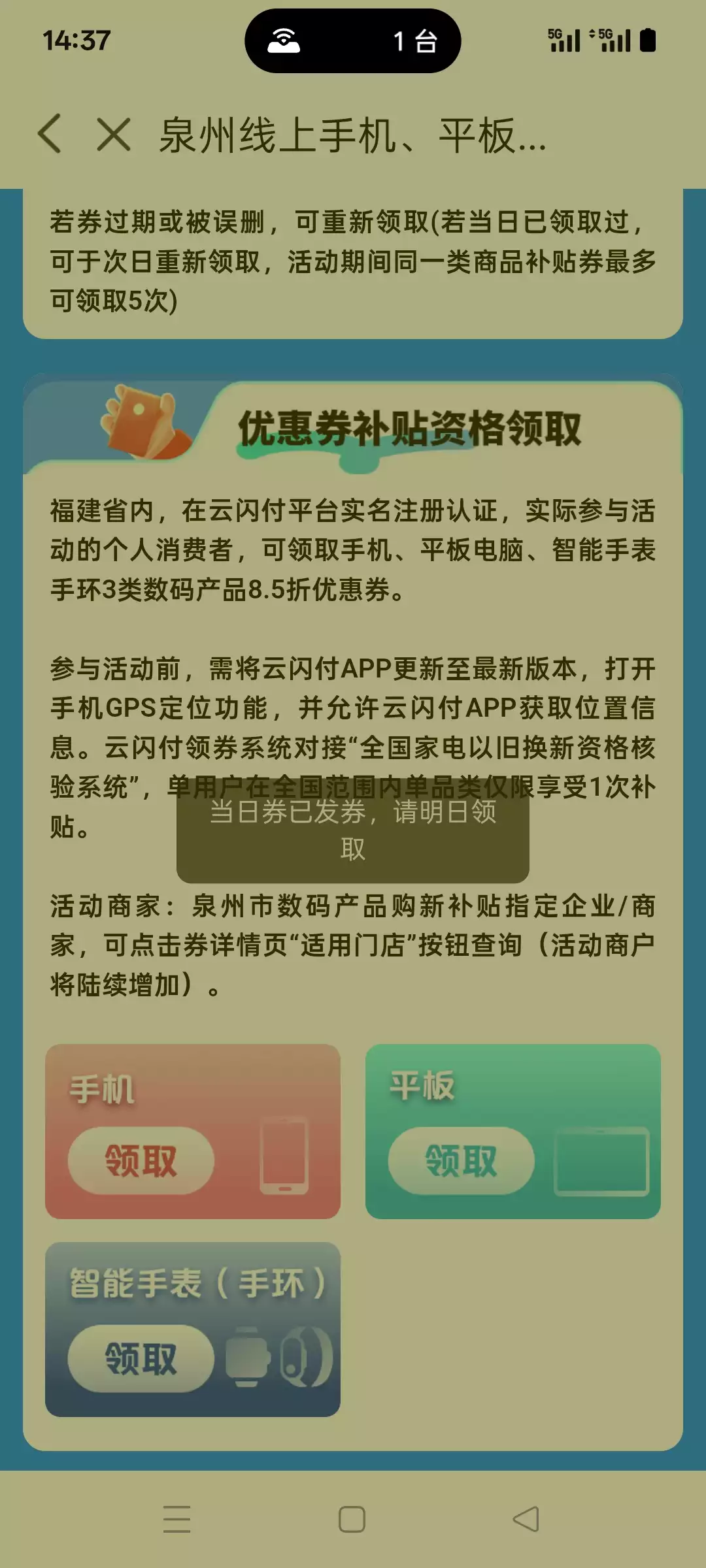Claim the 平板 subsidy coupon
Screen dimensions: 706x1568
pos(461,1161)
